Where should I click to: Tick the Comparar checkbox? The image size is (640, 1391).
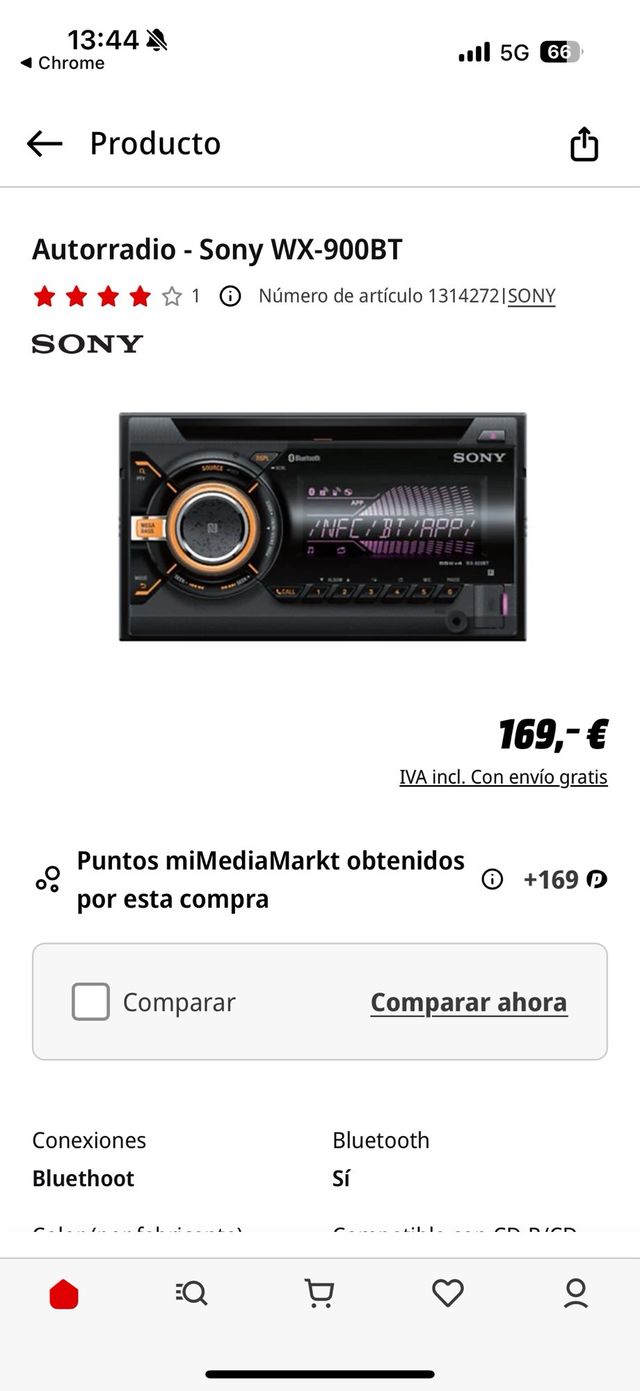[90, 1001]
